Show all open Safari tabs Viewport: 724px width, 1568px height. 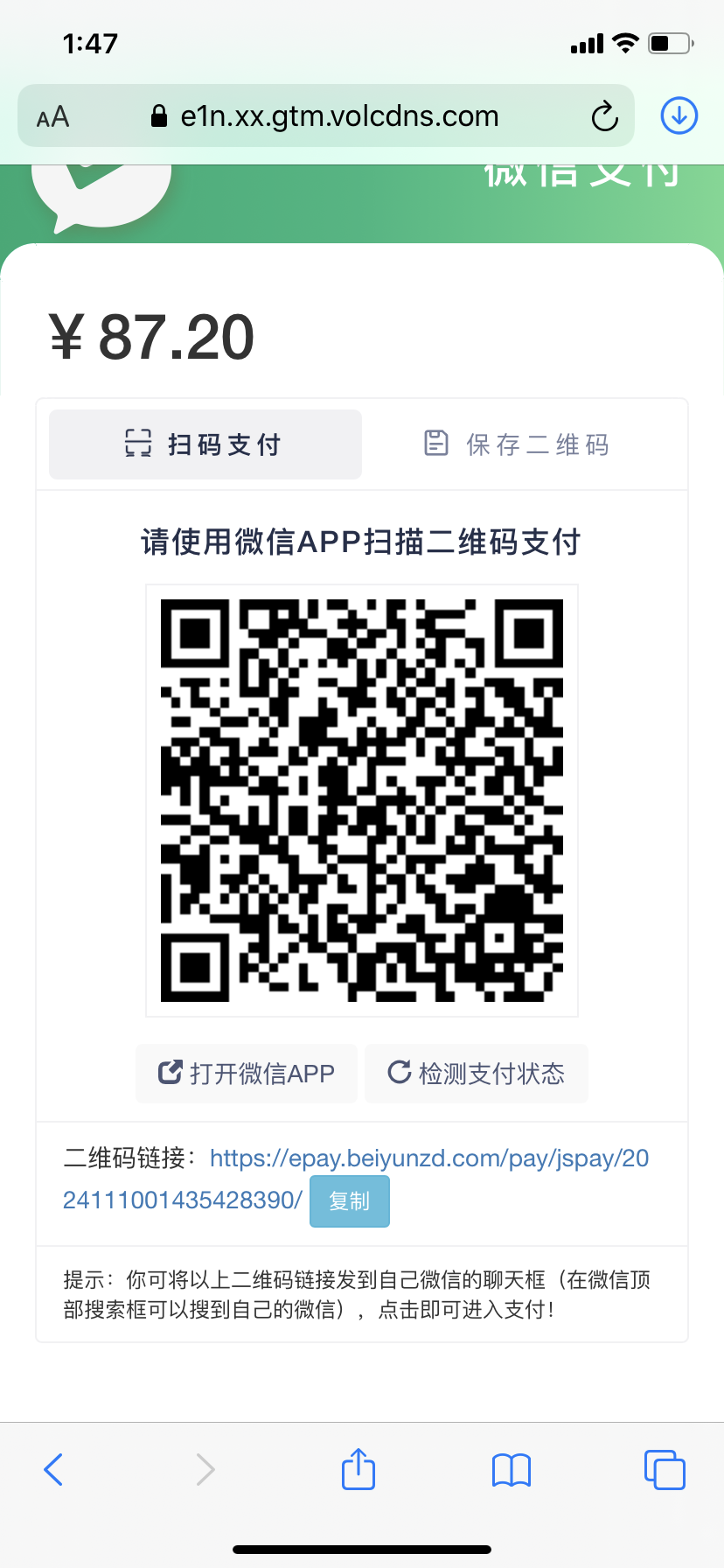pos(665,1469)
